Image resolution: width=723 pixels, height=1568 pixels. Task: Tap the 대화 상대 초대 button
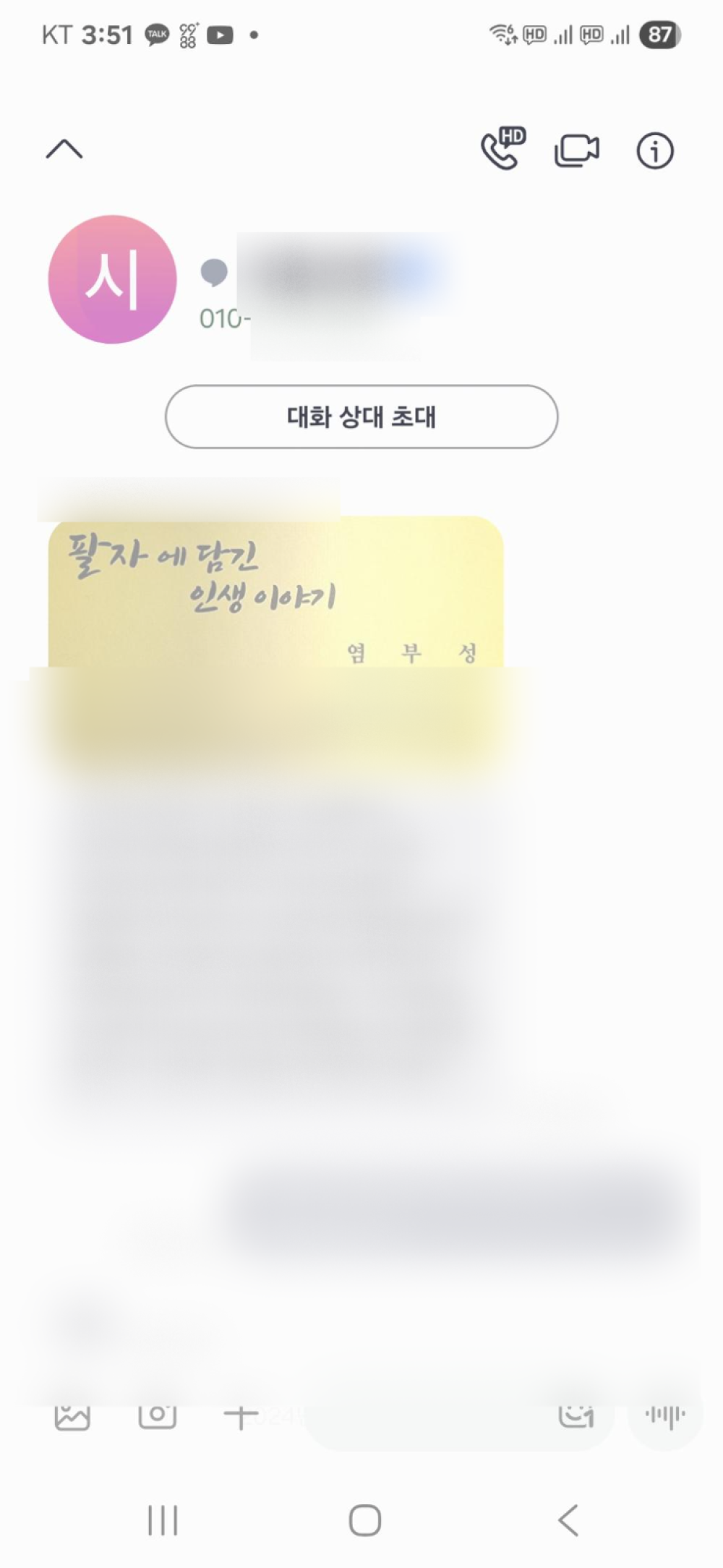coord(361,417)
